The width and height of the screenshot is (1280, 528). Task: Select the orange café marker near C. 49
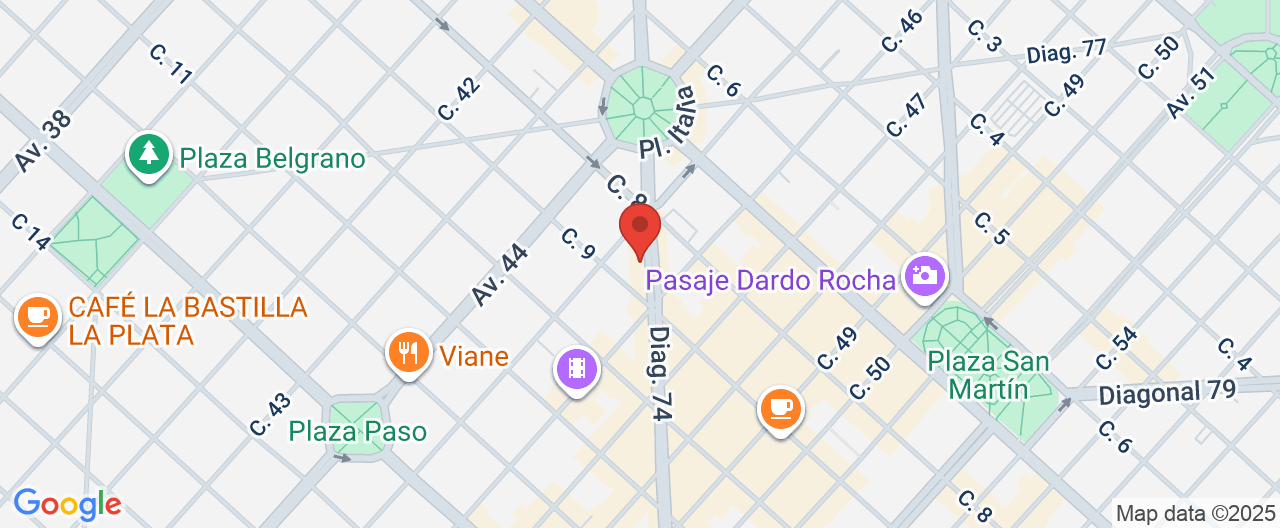tap(781, 409)
